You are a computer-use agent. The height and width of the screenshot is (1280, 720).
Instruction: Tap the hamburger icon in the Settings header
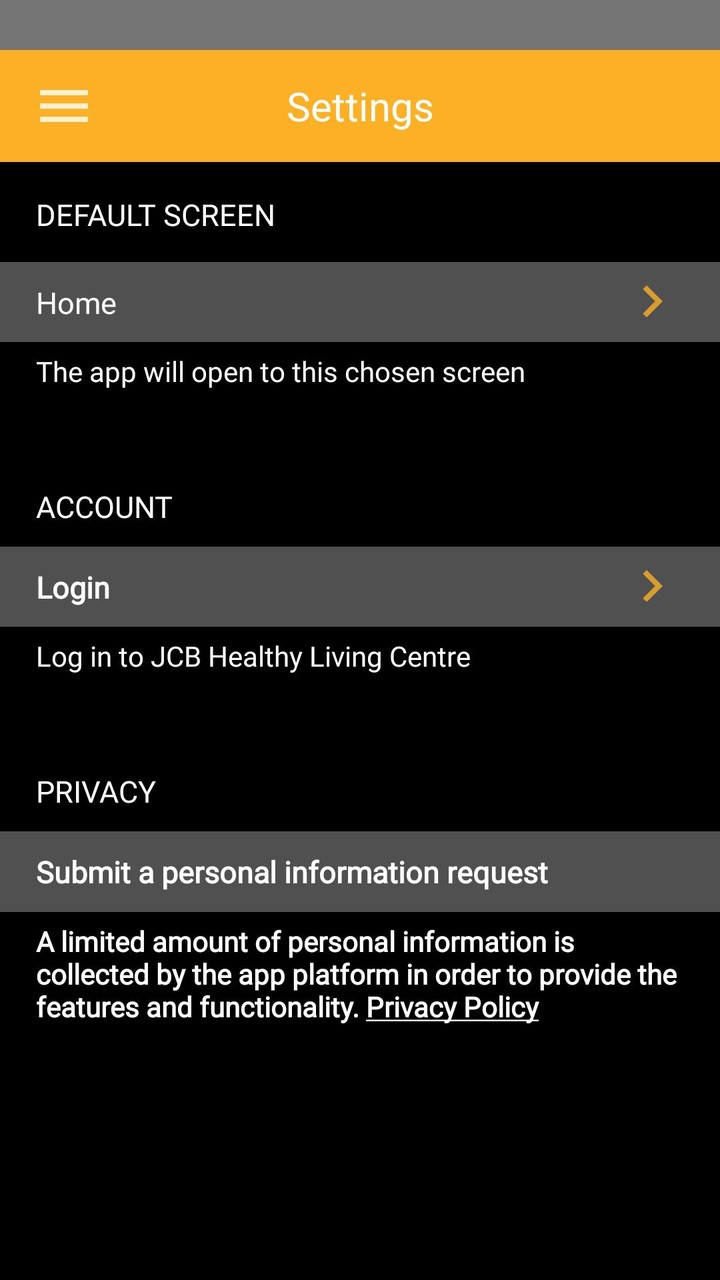coord(63,105)
